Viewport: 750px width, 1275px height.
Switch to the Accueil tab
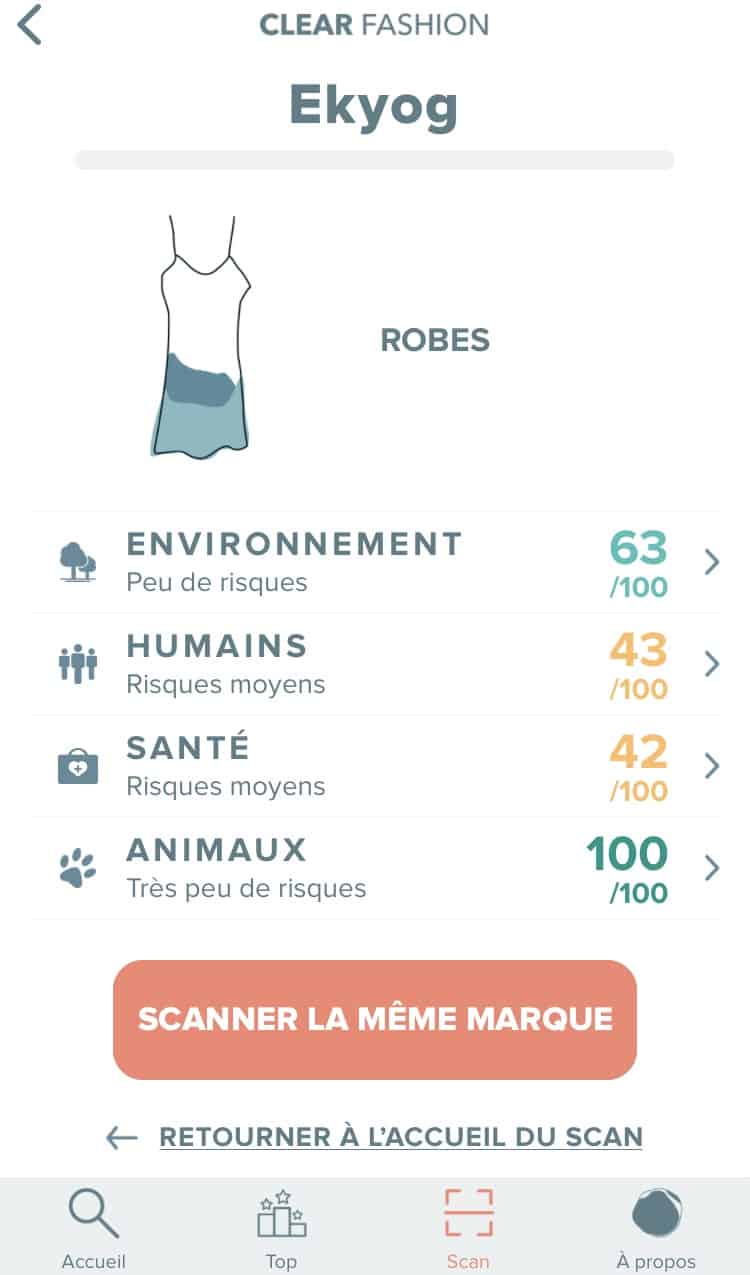94,1228
